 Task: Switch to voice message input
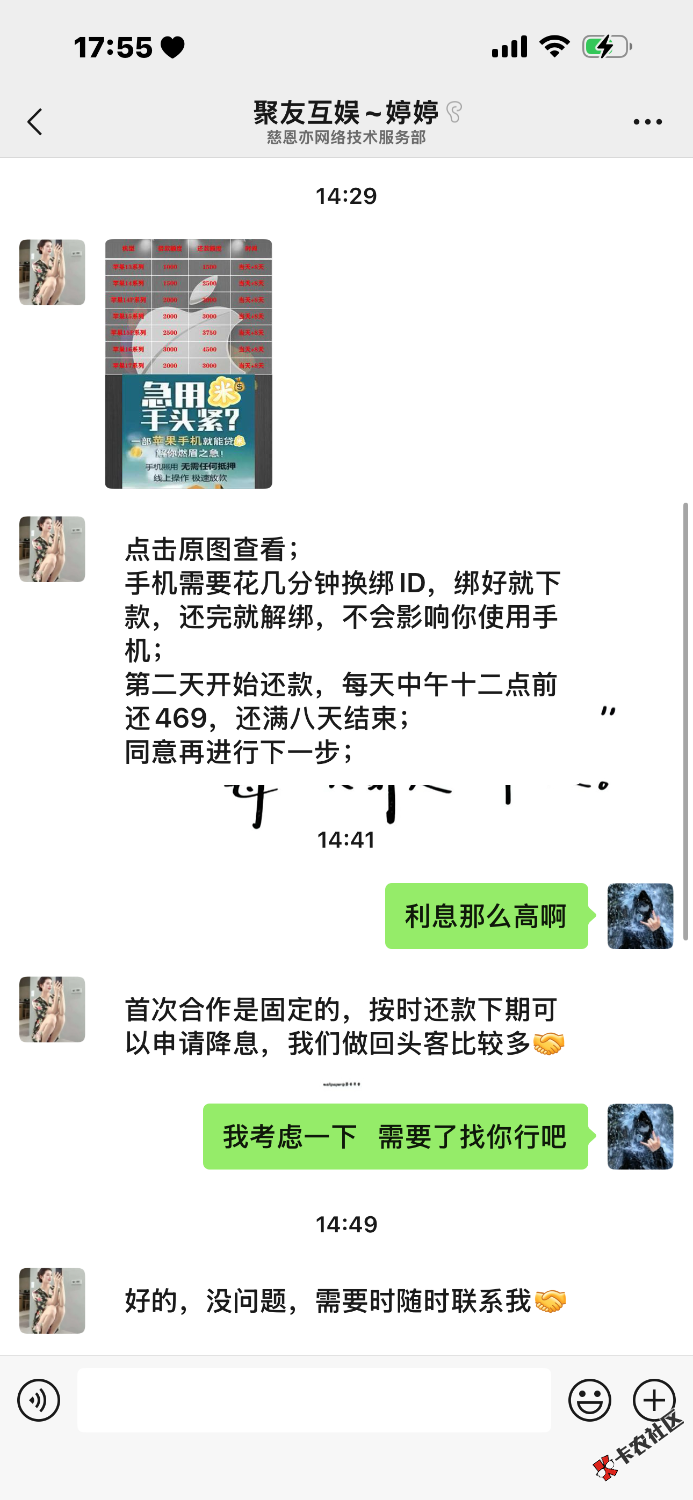pyautogui.click(x=39, y=1400)
